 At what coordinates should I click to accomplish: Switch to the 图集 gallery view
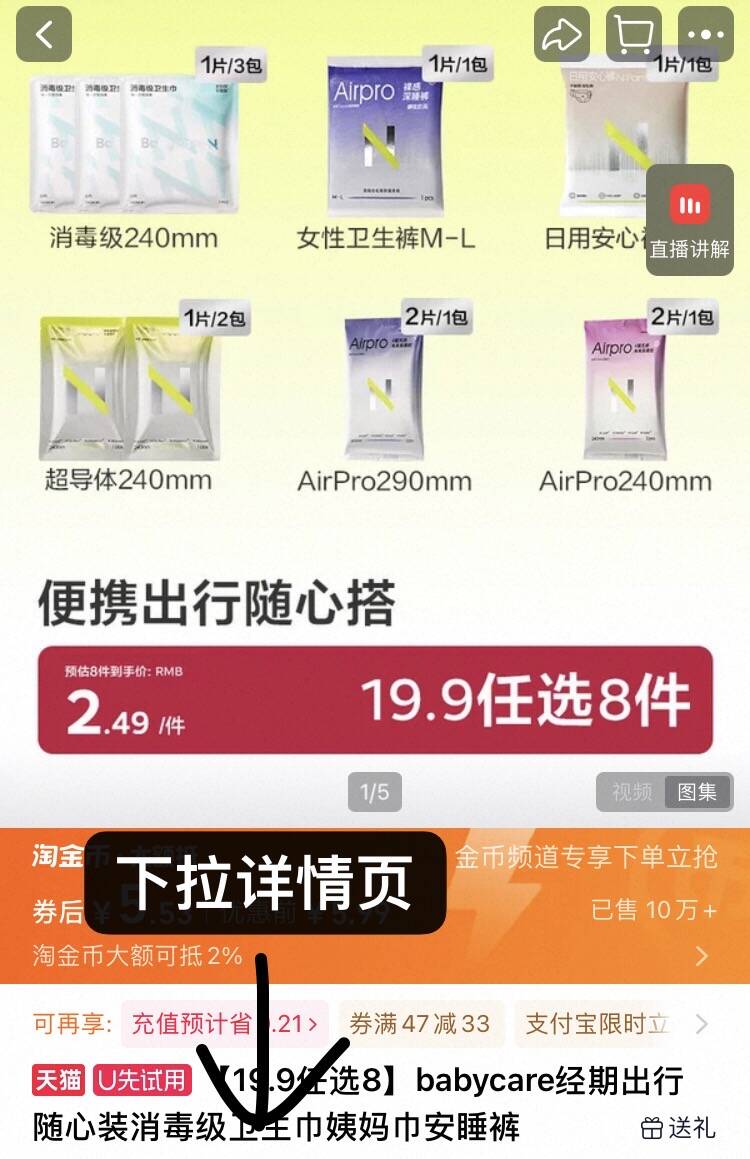(697, 792)
